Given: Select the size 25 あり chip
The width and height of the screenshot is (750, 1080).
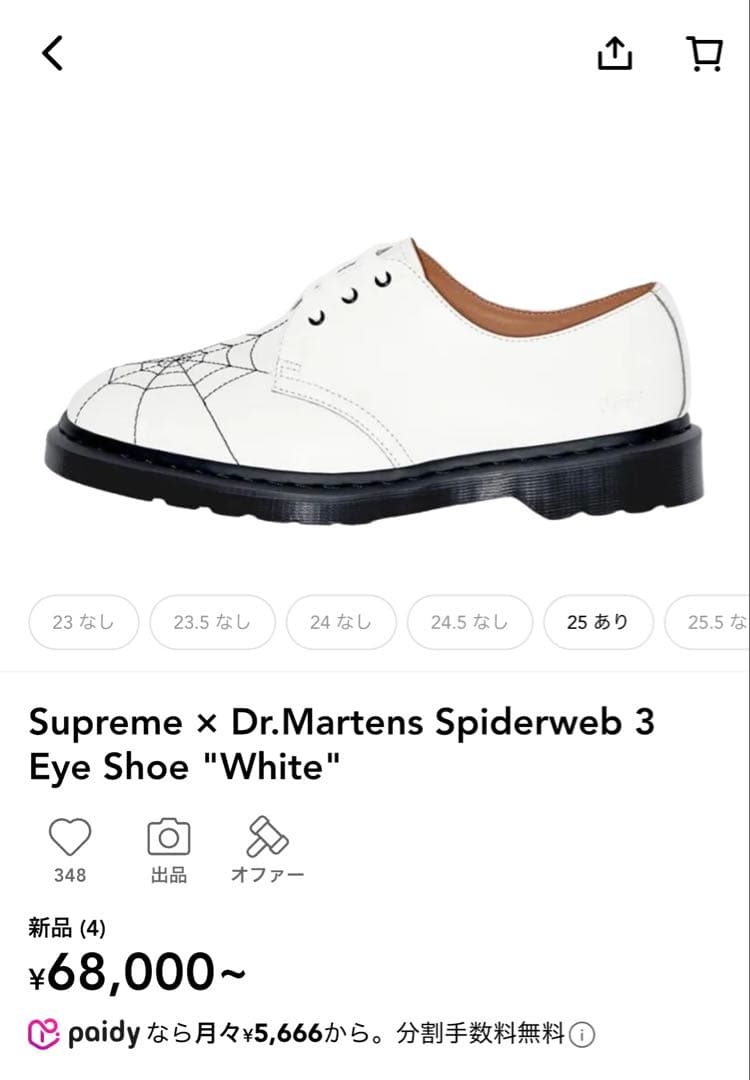Looking at the screenshot, I should click(x=598, y=622).
